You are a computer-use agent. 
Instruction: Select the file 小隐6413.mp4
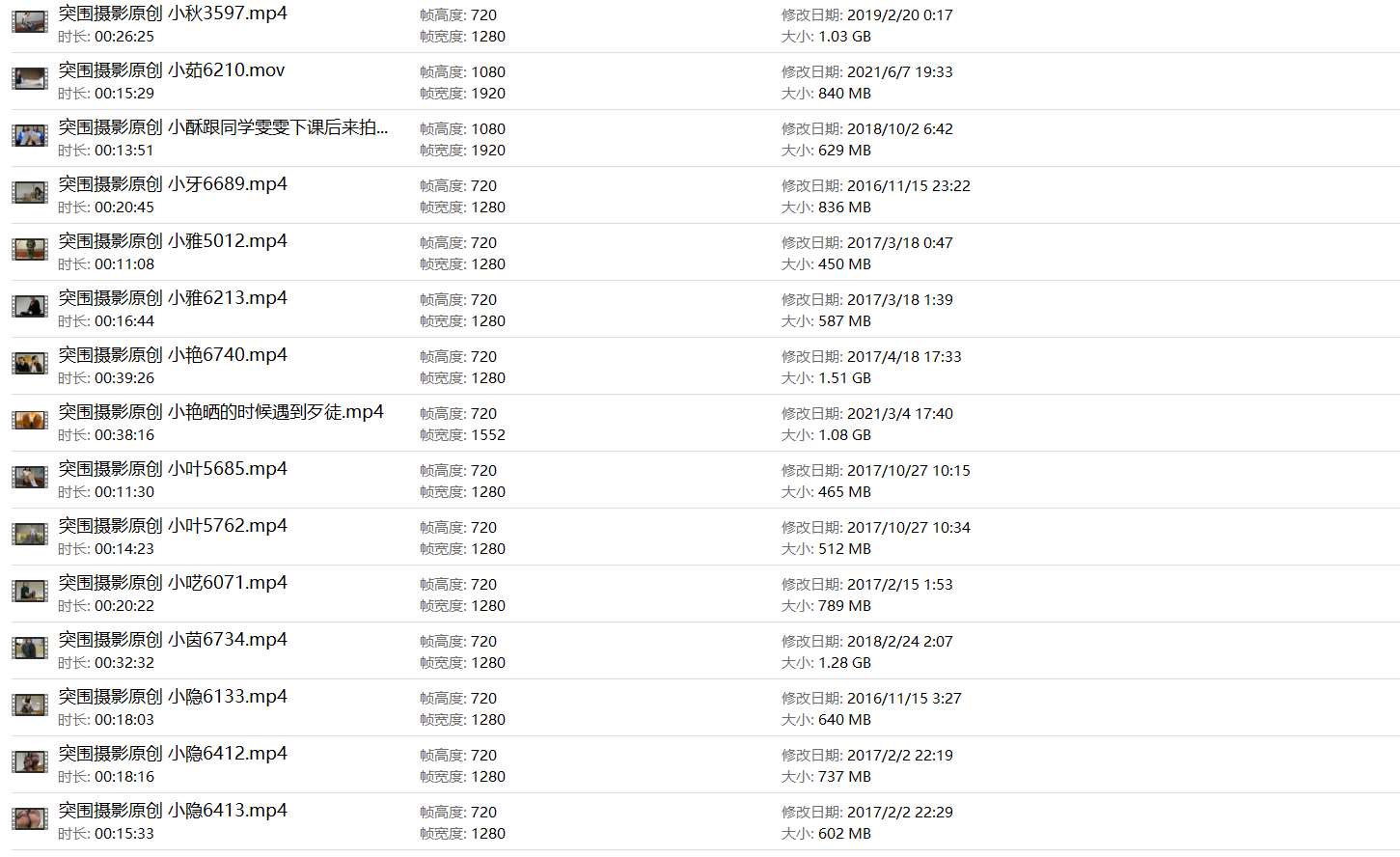(x=173, y=811)
